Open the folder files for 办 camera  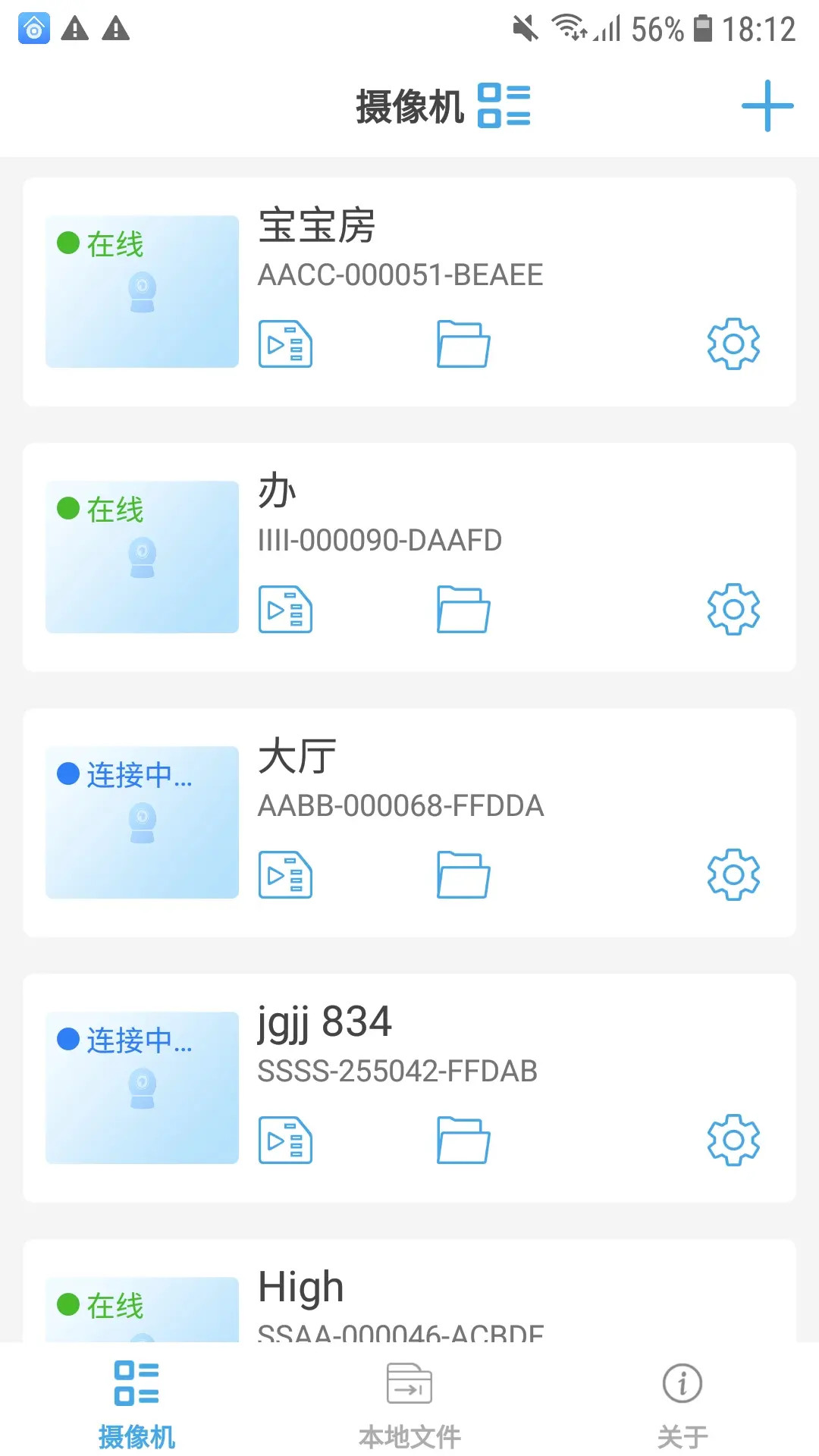click(x=463, y=608)
